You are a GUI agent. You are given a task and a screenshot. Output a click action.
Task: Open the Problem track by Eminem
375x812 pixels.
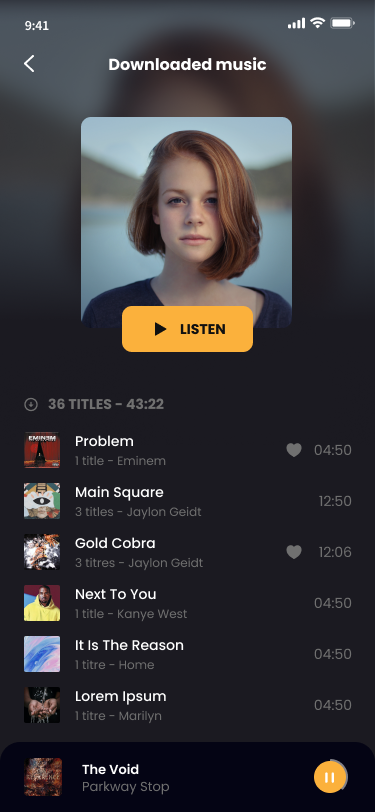(x=188, y=450)
